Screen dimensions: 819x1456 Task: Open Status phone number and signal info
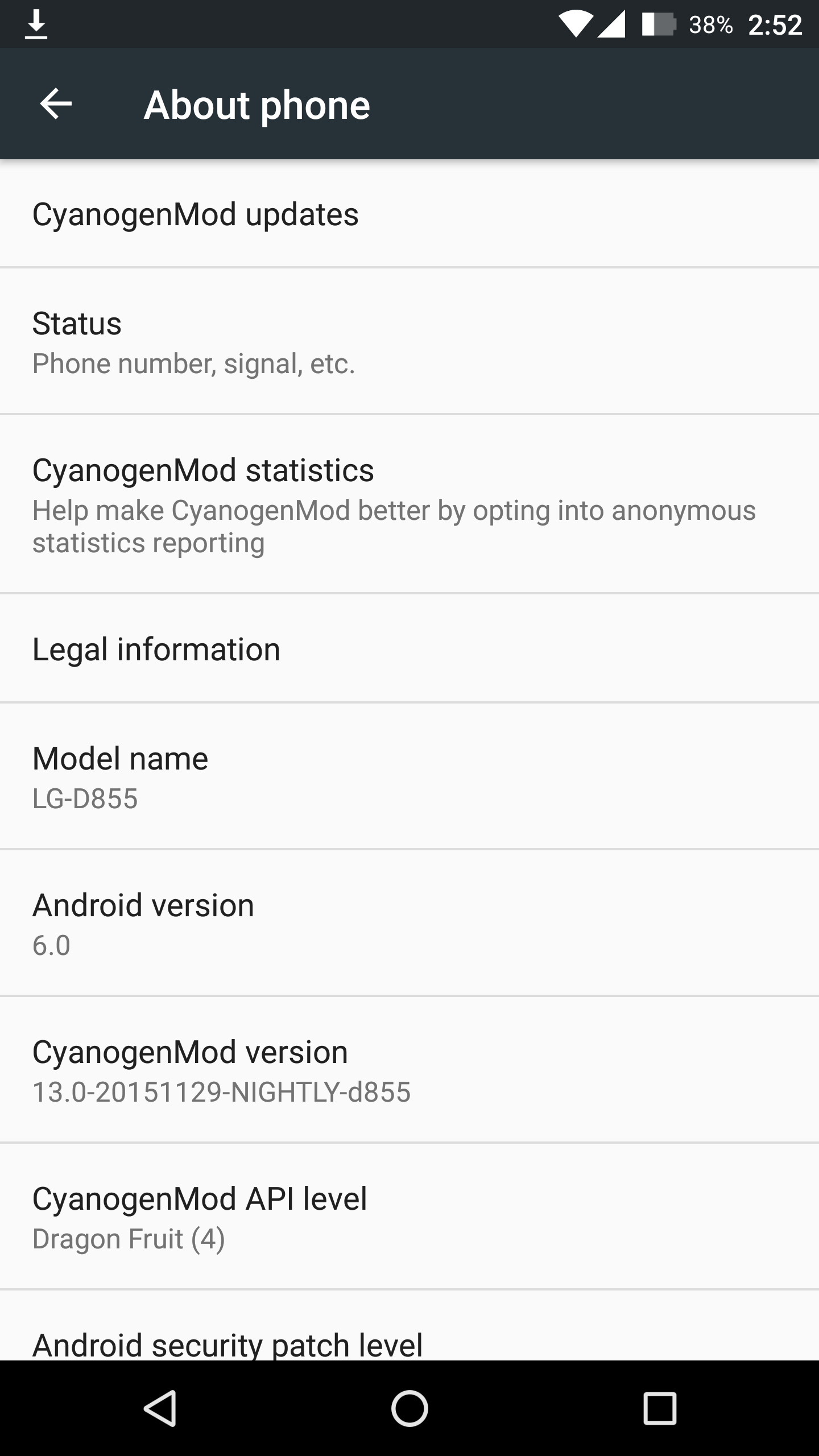pos(409,341)
